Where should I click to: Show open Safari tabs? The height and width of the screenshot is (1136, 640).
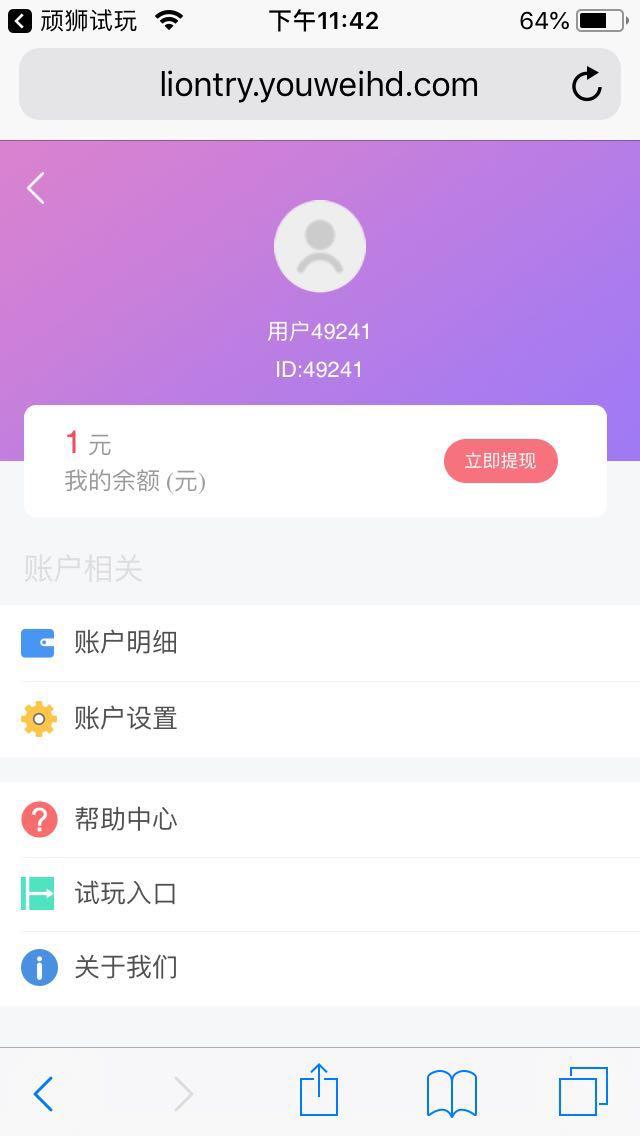583,1091
